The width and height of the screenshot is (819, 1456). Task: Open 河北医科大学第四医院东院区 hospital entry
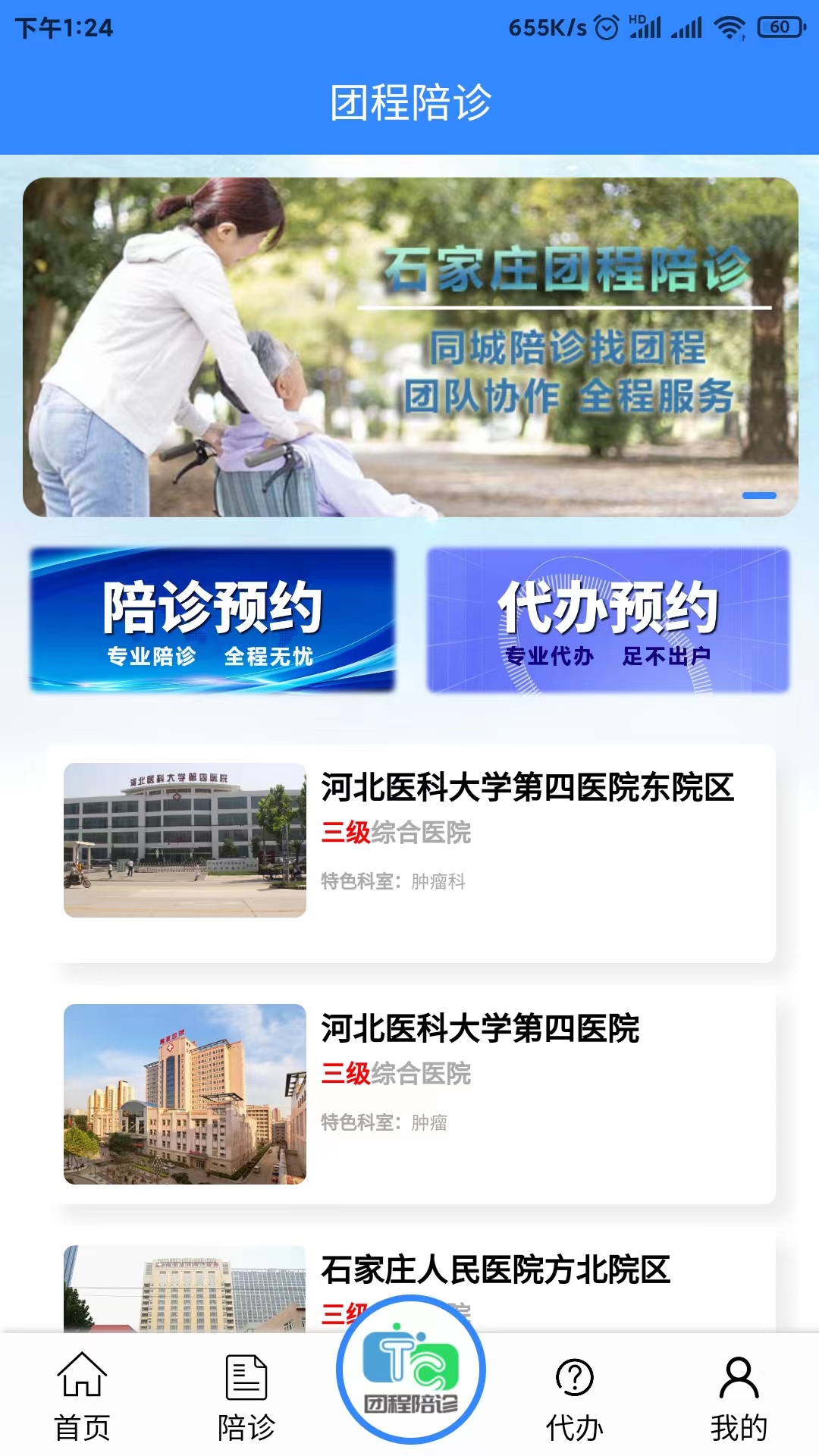point(409,842)
